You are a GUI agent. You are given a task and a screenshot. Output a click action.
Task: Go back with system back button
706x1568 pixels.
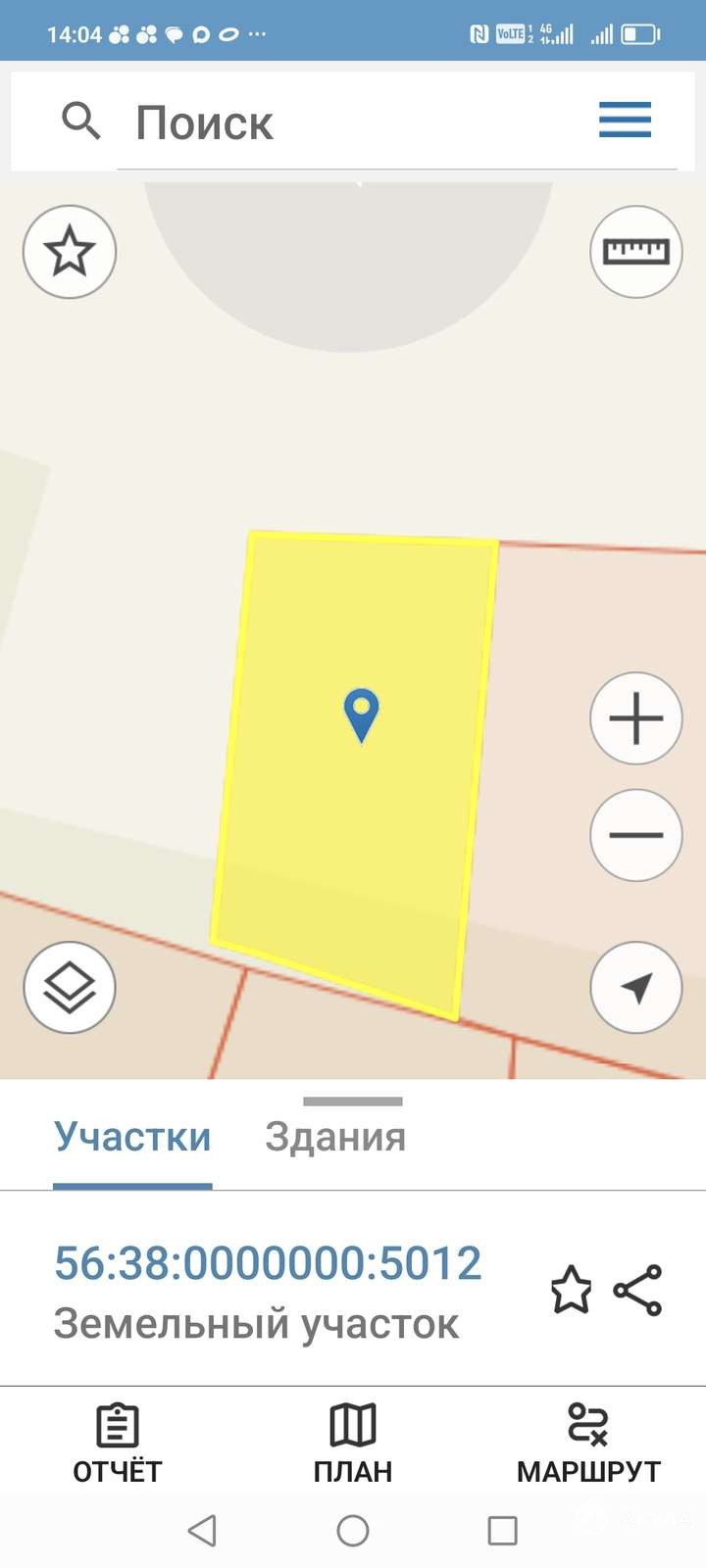[202, 1530]
